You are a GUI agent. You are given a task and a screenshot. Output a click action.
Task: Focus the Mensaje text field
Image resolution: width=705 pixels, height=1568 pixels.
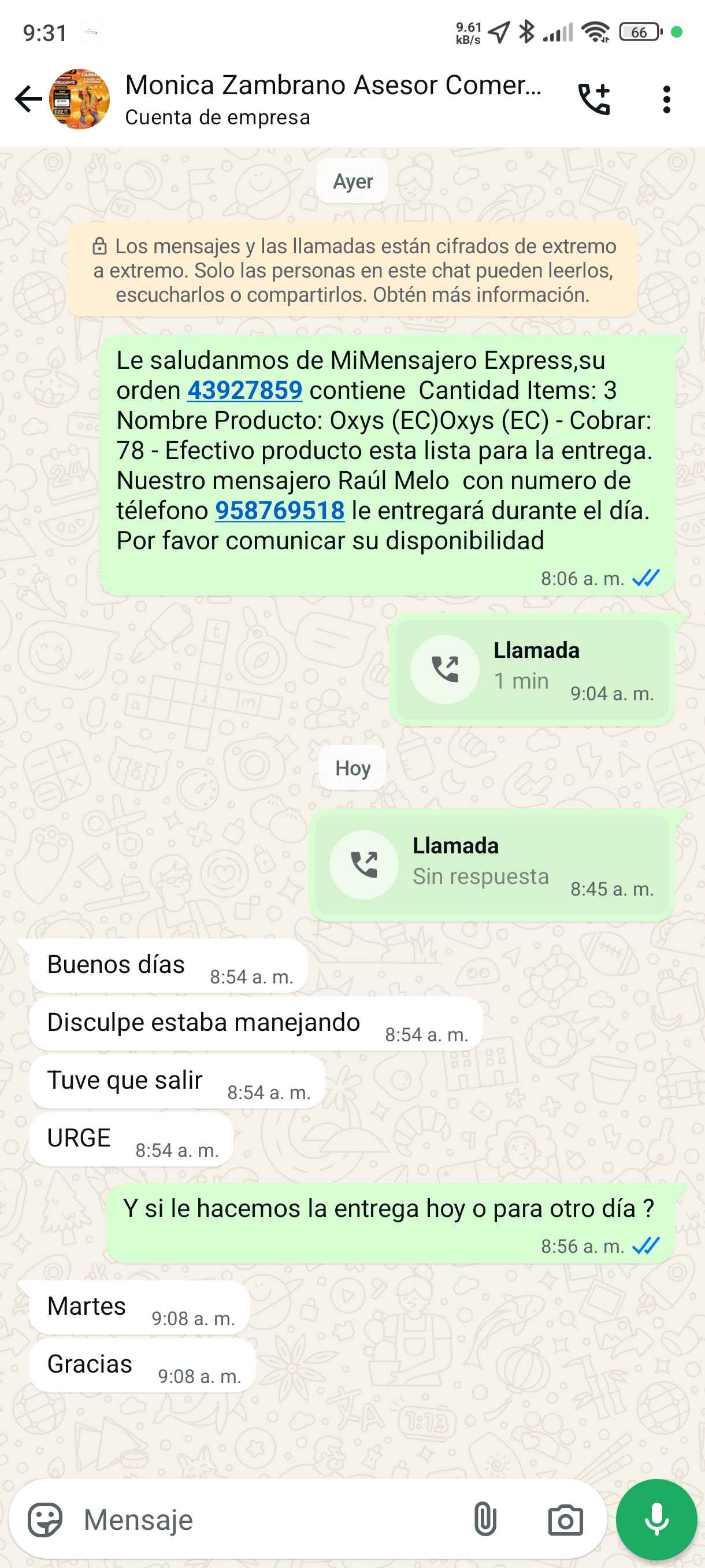268,1519
